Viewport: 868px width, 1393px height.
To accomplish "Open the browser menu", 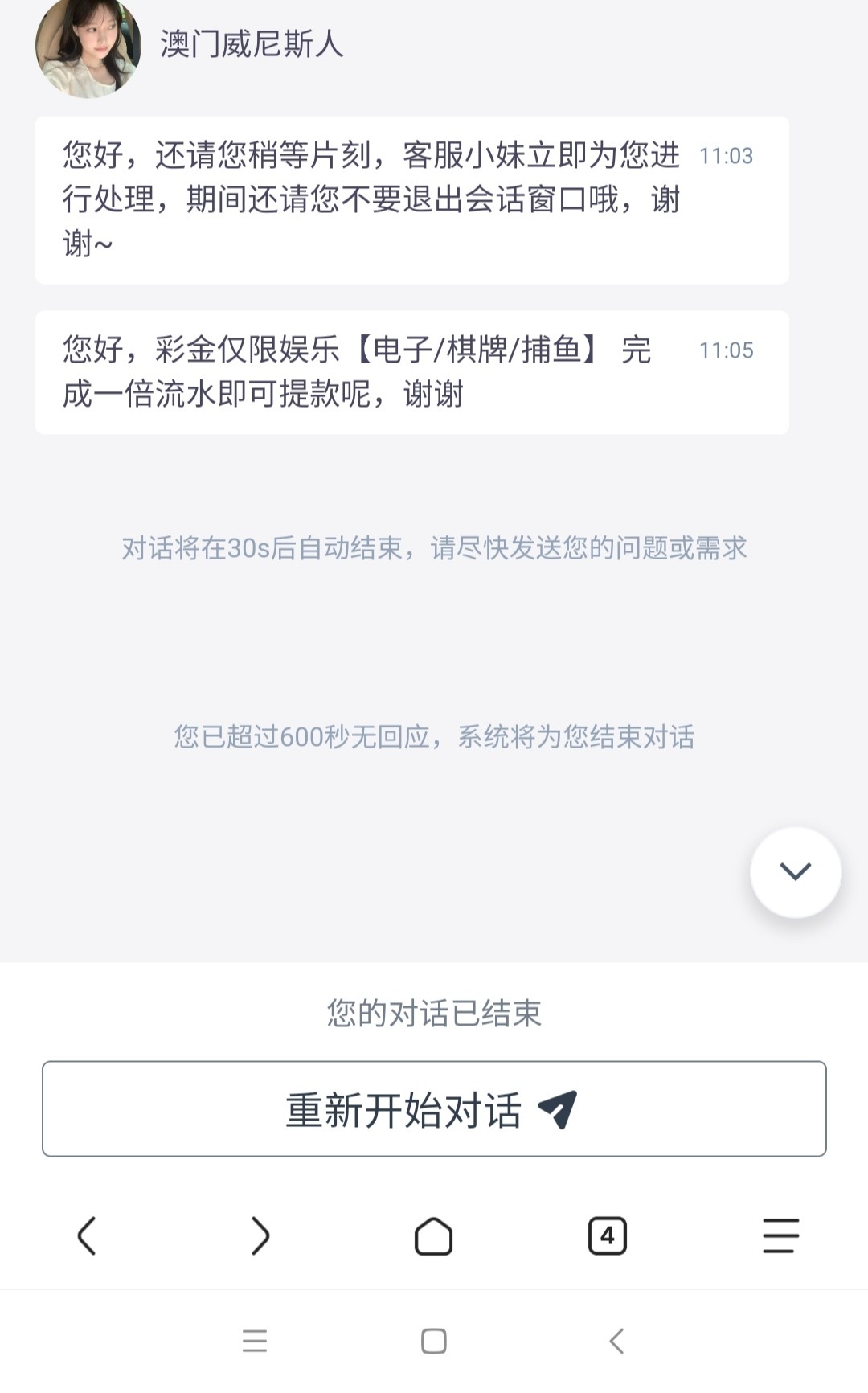I will pyautogui.click(x=780, y=1235).
